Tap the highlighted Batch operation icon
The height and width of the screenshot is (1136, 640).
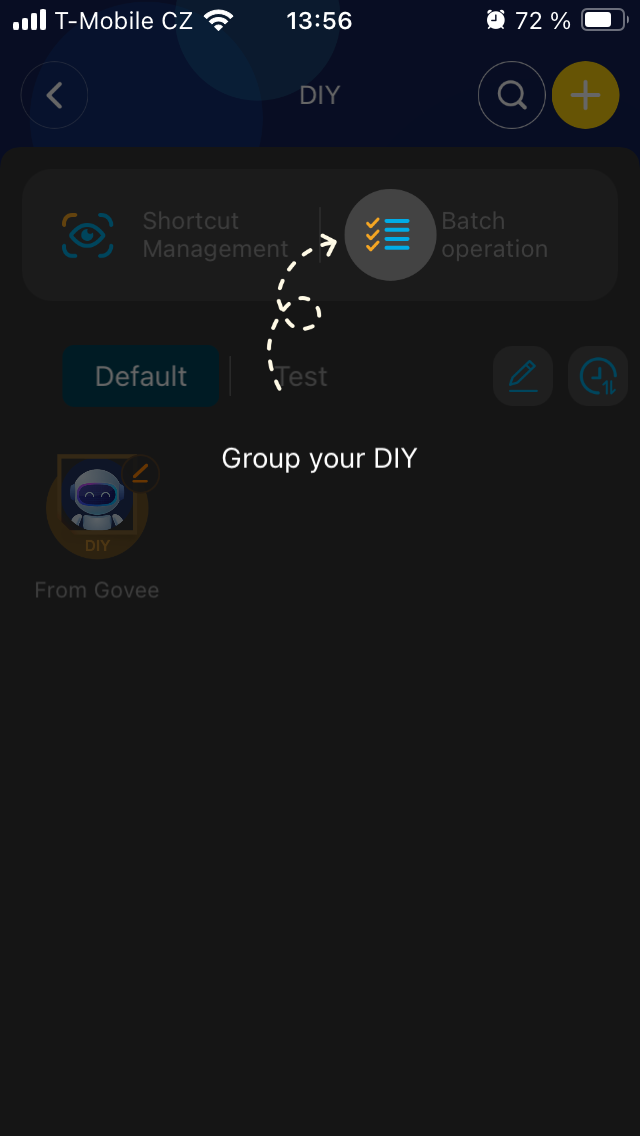(x=390, y=235)
